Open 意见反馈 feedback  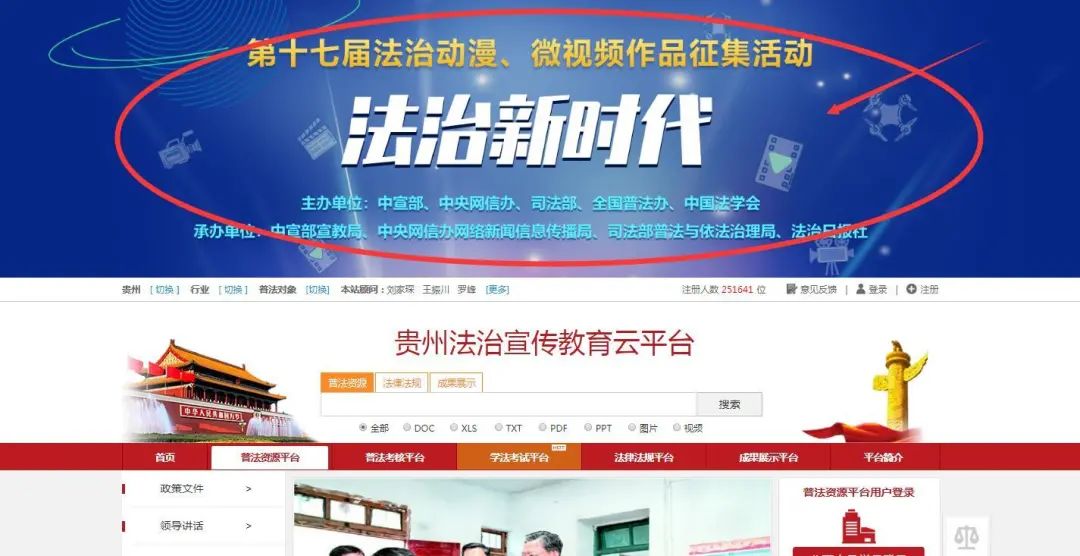tap(811, 290)
